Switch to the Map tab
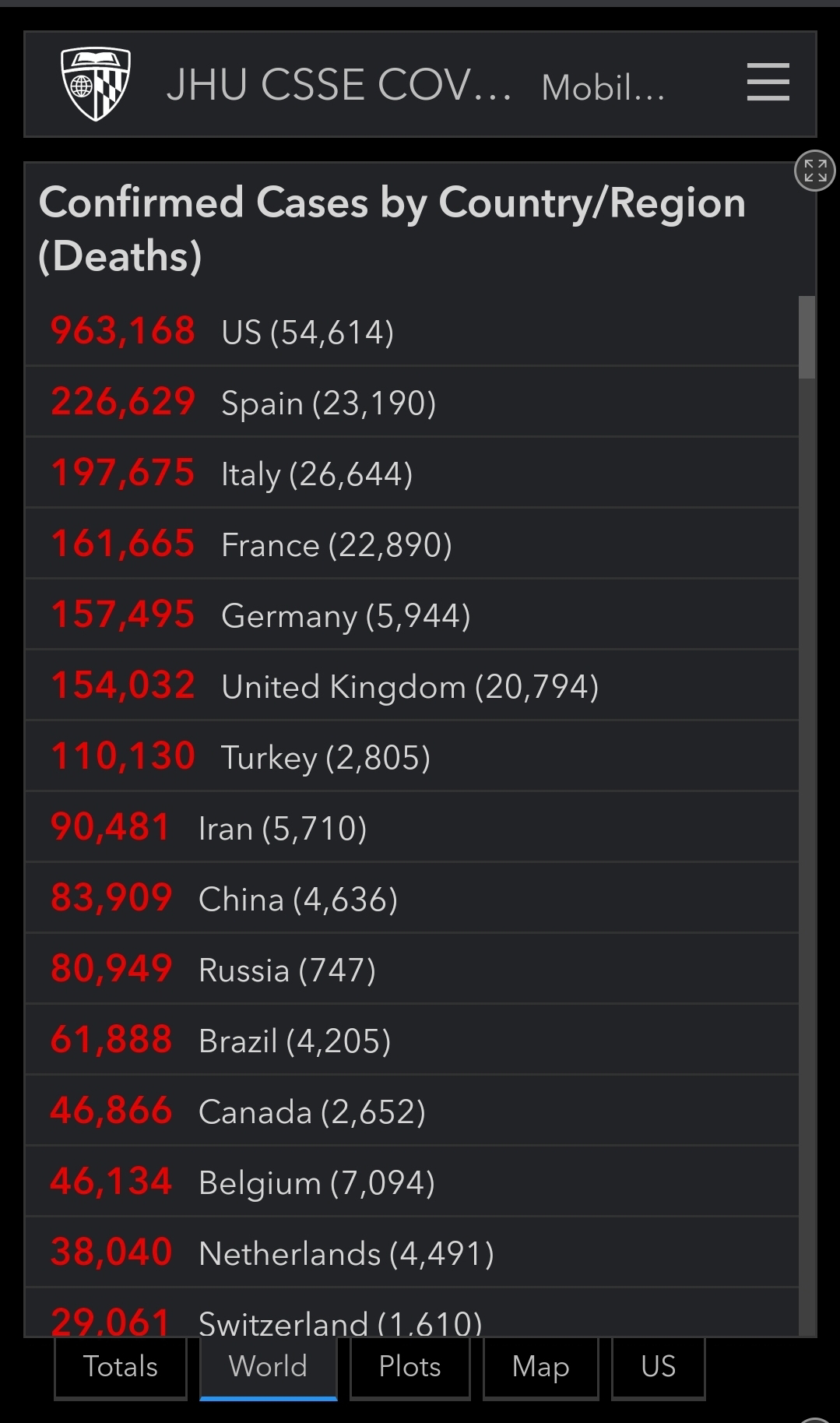The height and width of the screenshot is (1423, 840). click(541, 1367)
